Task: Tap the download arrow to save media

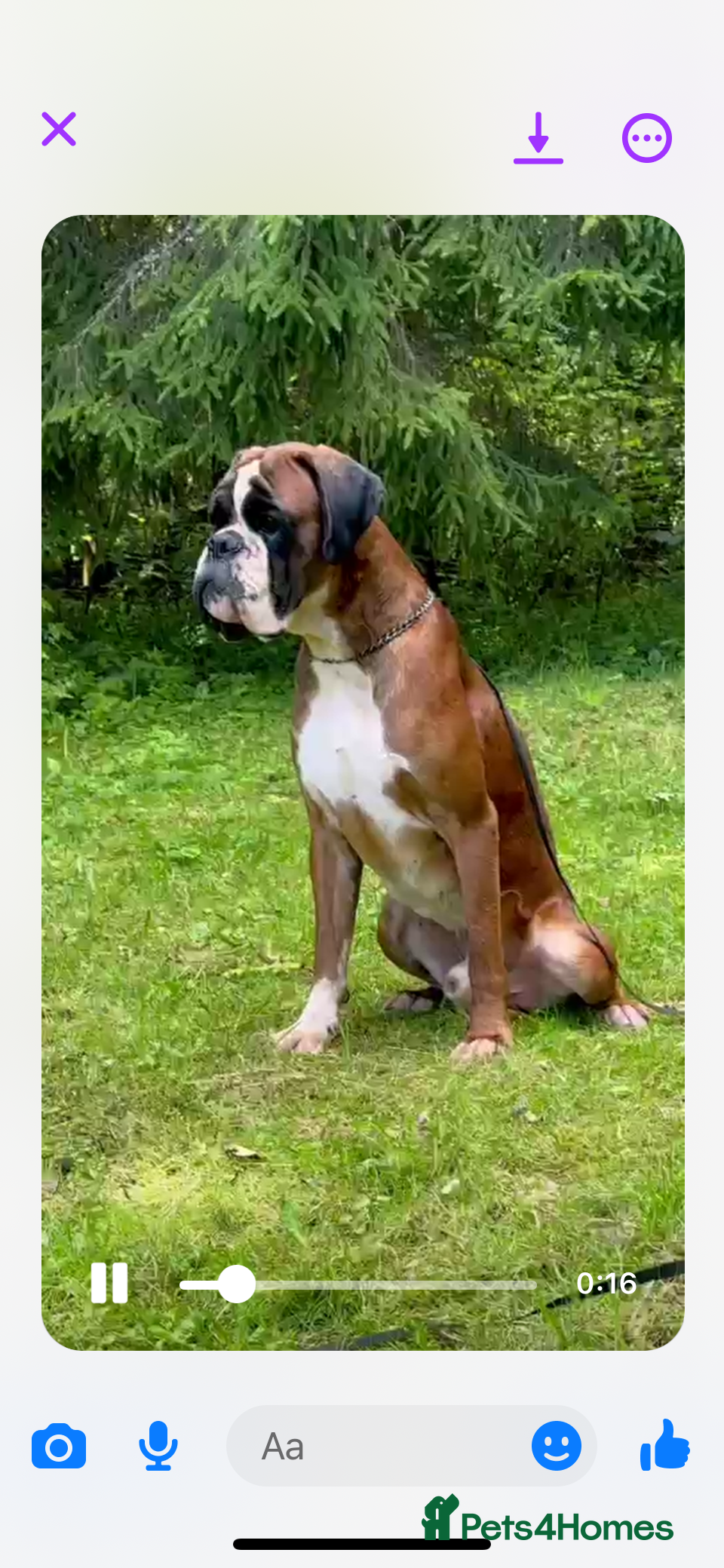Action: point(538,137)
